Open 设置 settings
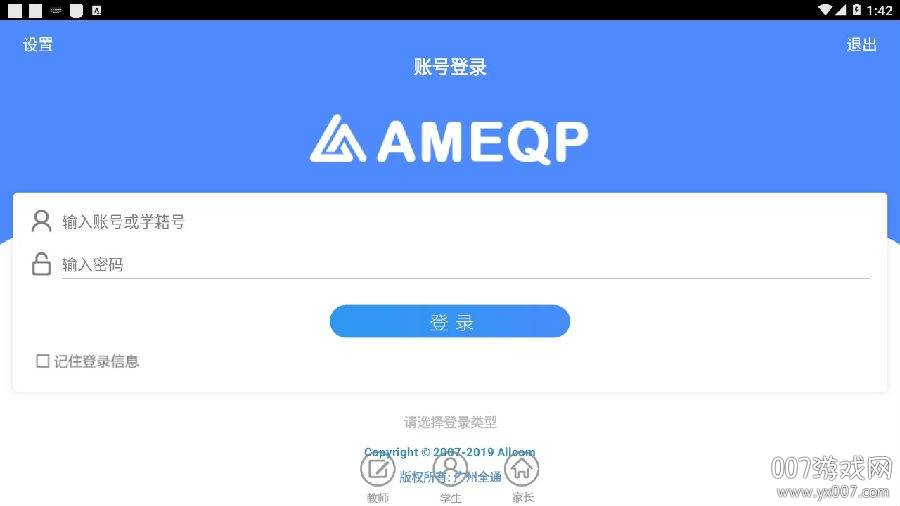Screen dimensions: 900x506 pos(38,45)
